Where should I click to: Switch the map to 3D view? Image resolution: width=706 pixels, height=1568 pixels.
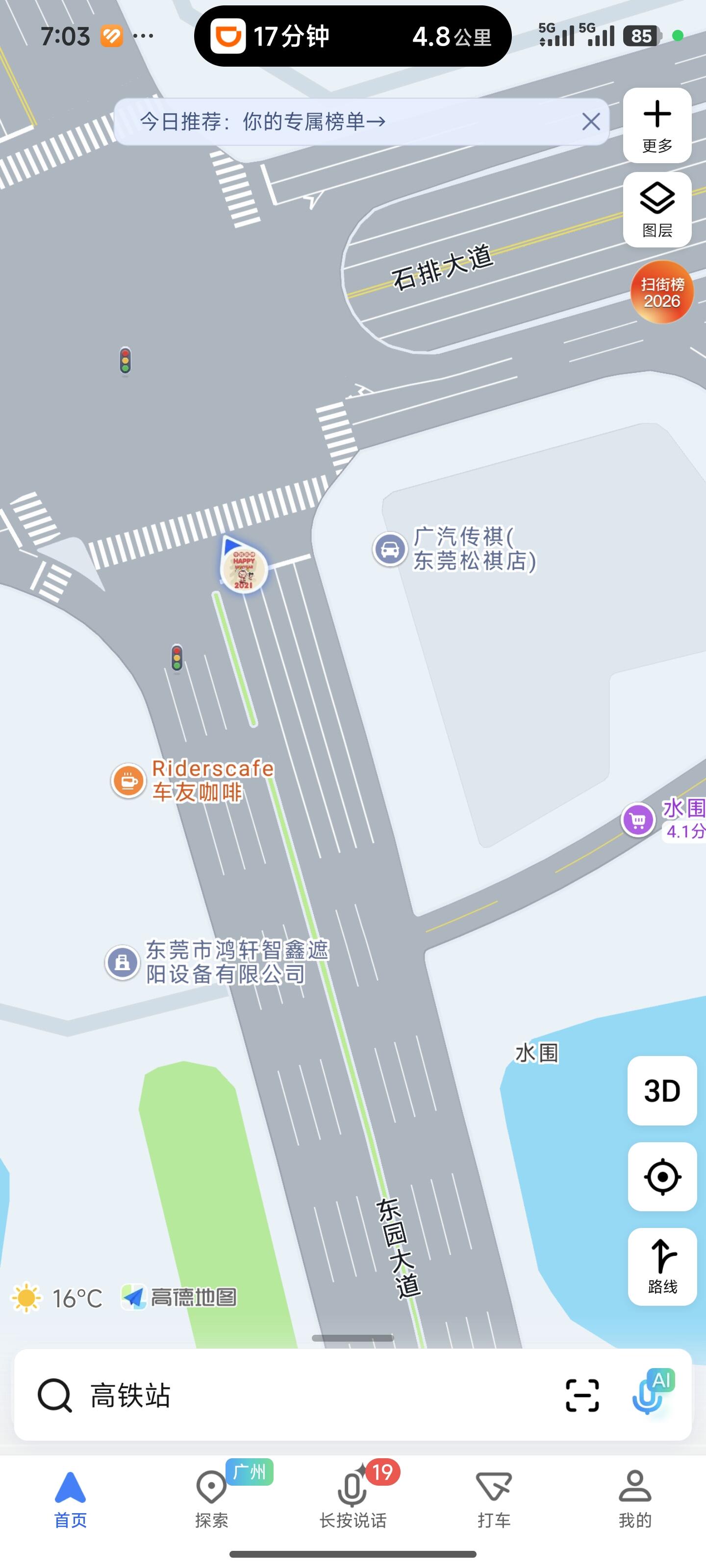661,1090
